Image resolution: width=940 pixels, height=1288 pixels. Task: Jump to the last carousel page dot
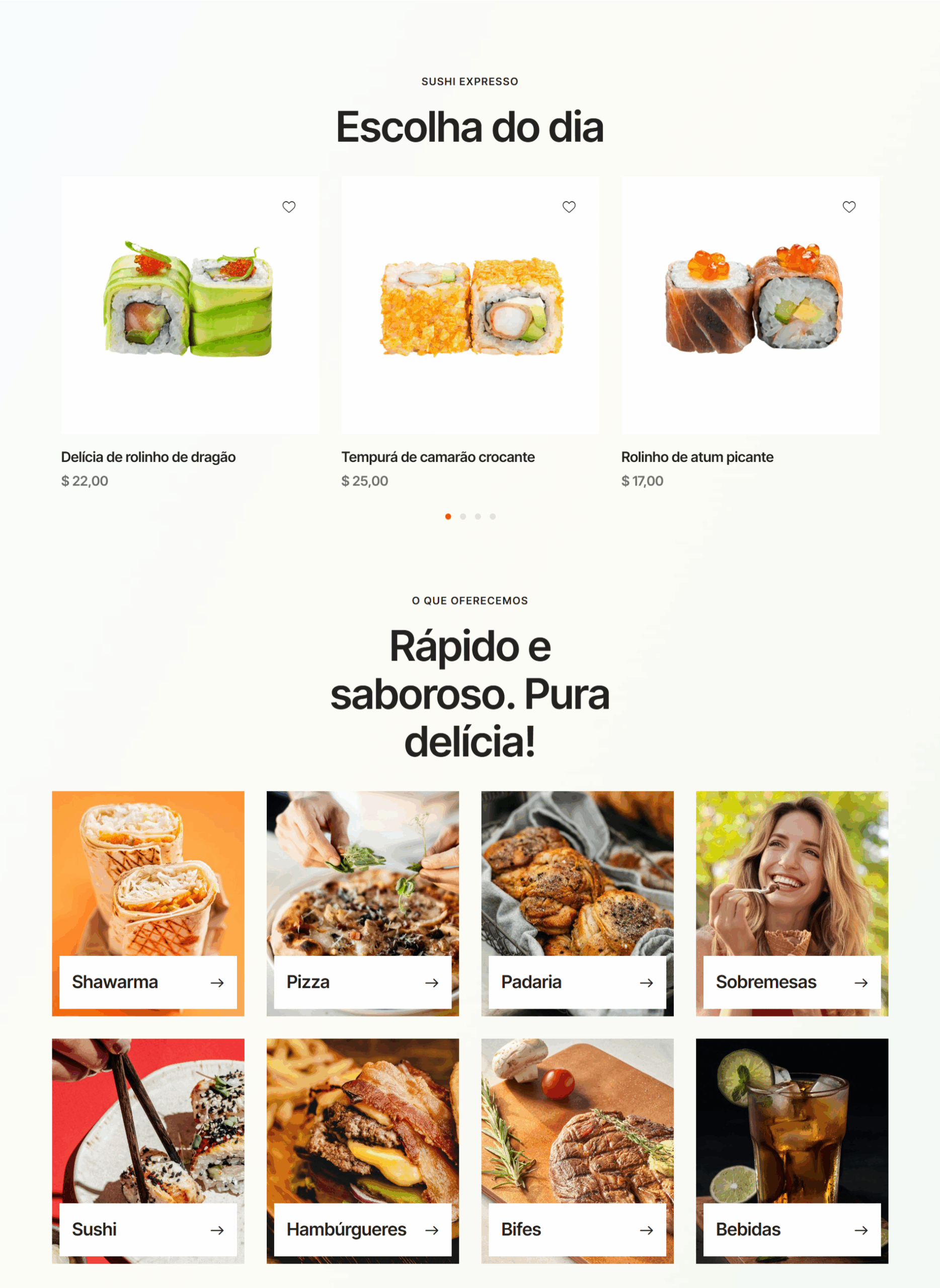point(493,517)
